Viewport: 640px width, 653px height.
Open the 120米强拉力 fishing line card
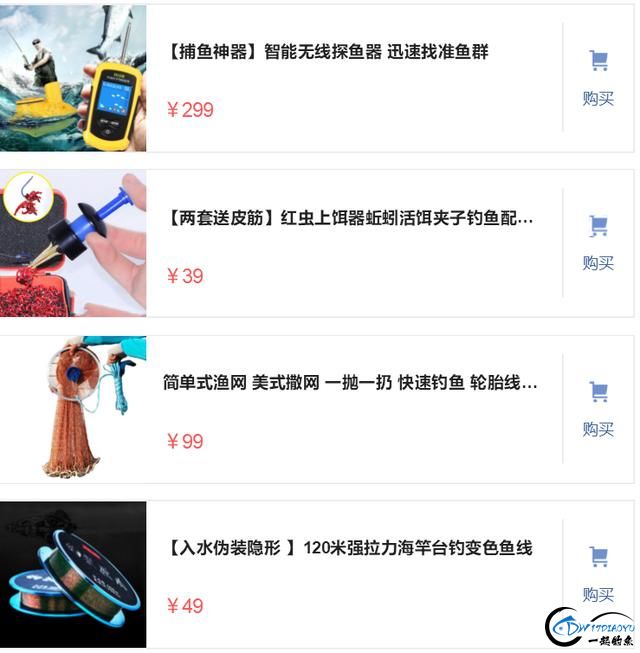[x=350, y=548]
